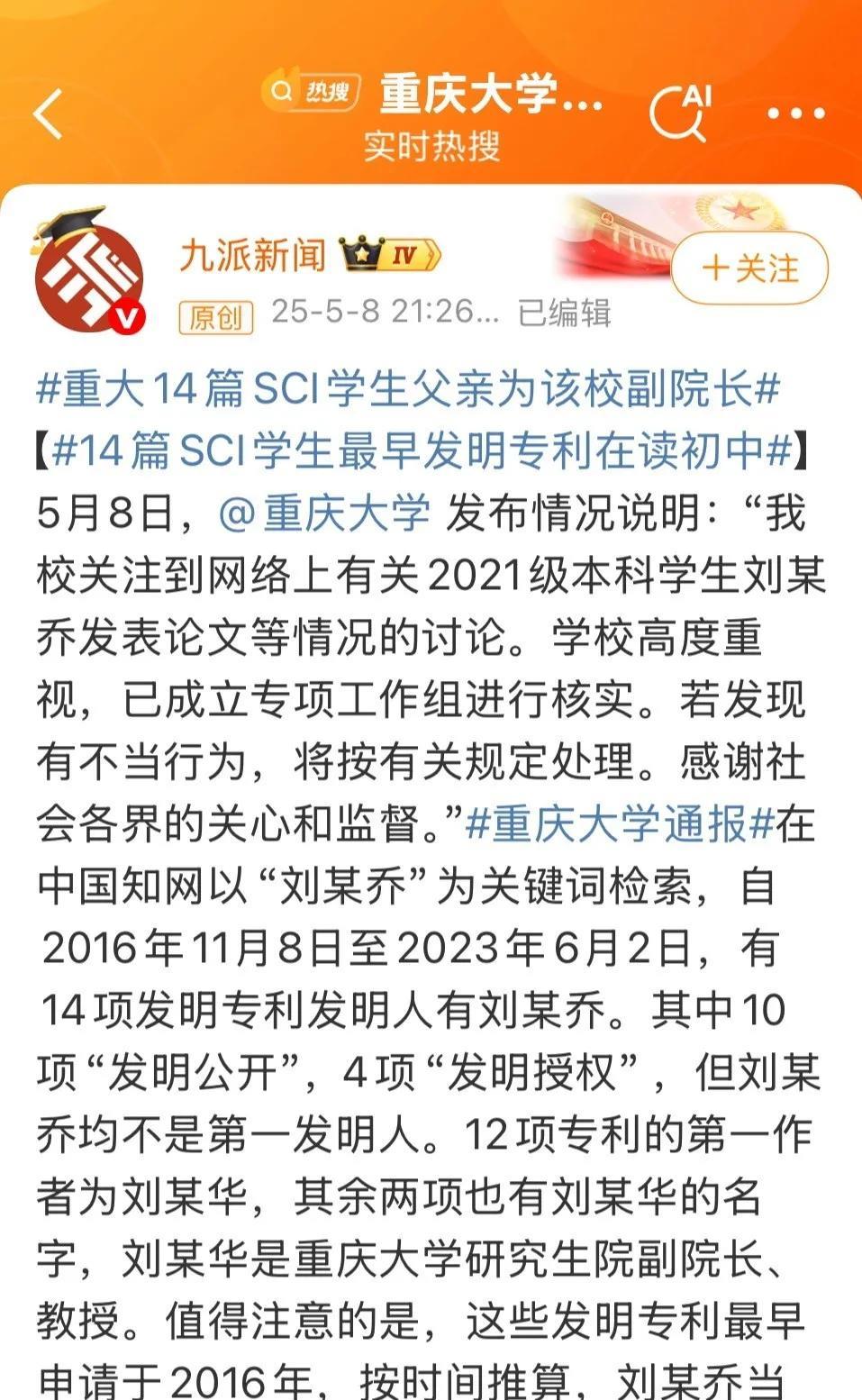Open the three-dot overflow menu
The width and height of the screenshot is (862, 1400).
[796, 114]
